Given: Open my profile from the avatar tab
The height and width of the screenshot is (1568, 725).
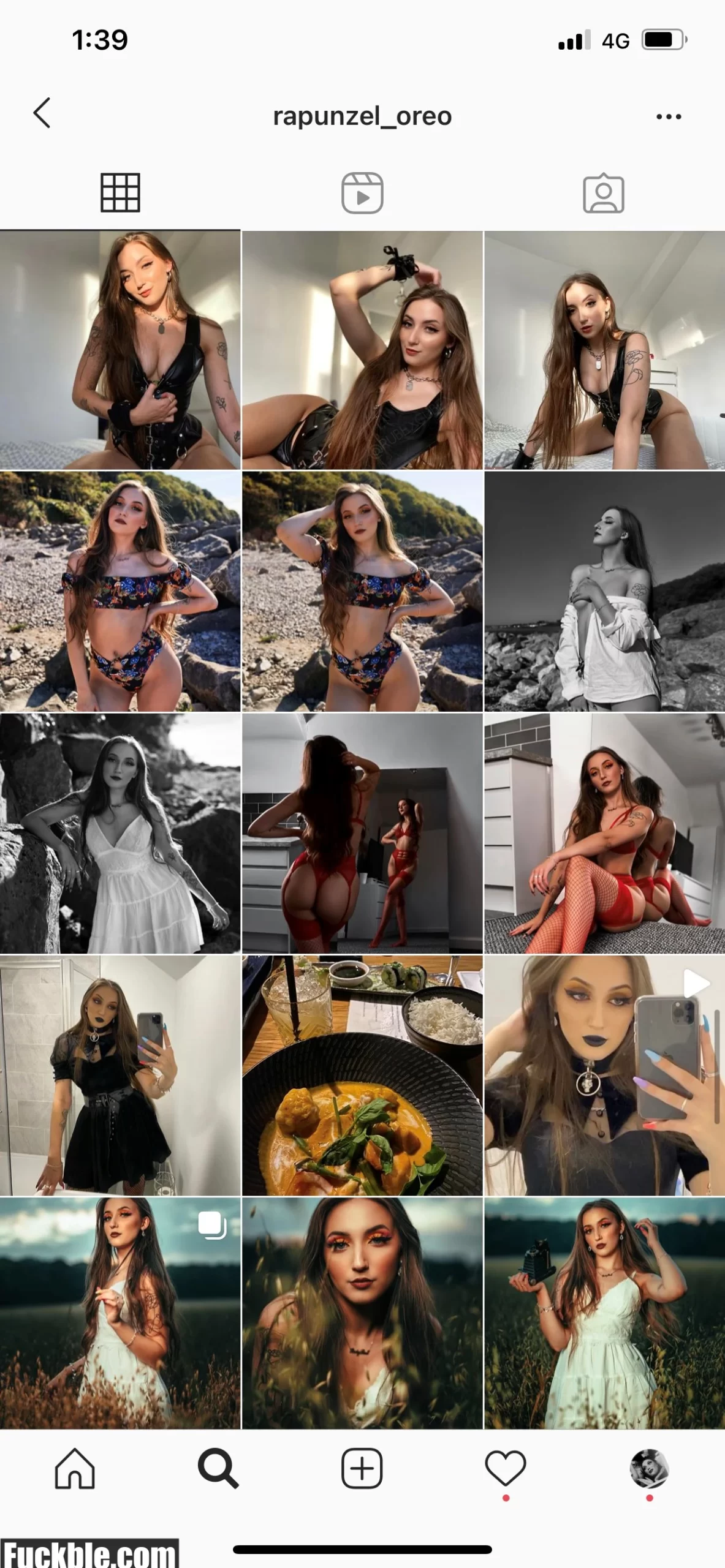Looking at the screenshot, I should [649, 1468].
